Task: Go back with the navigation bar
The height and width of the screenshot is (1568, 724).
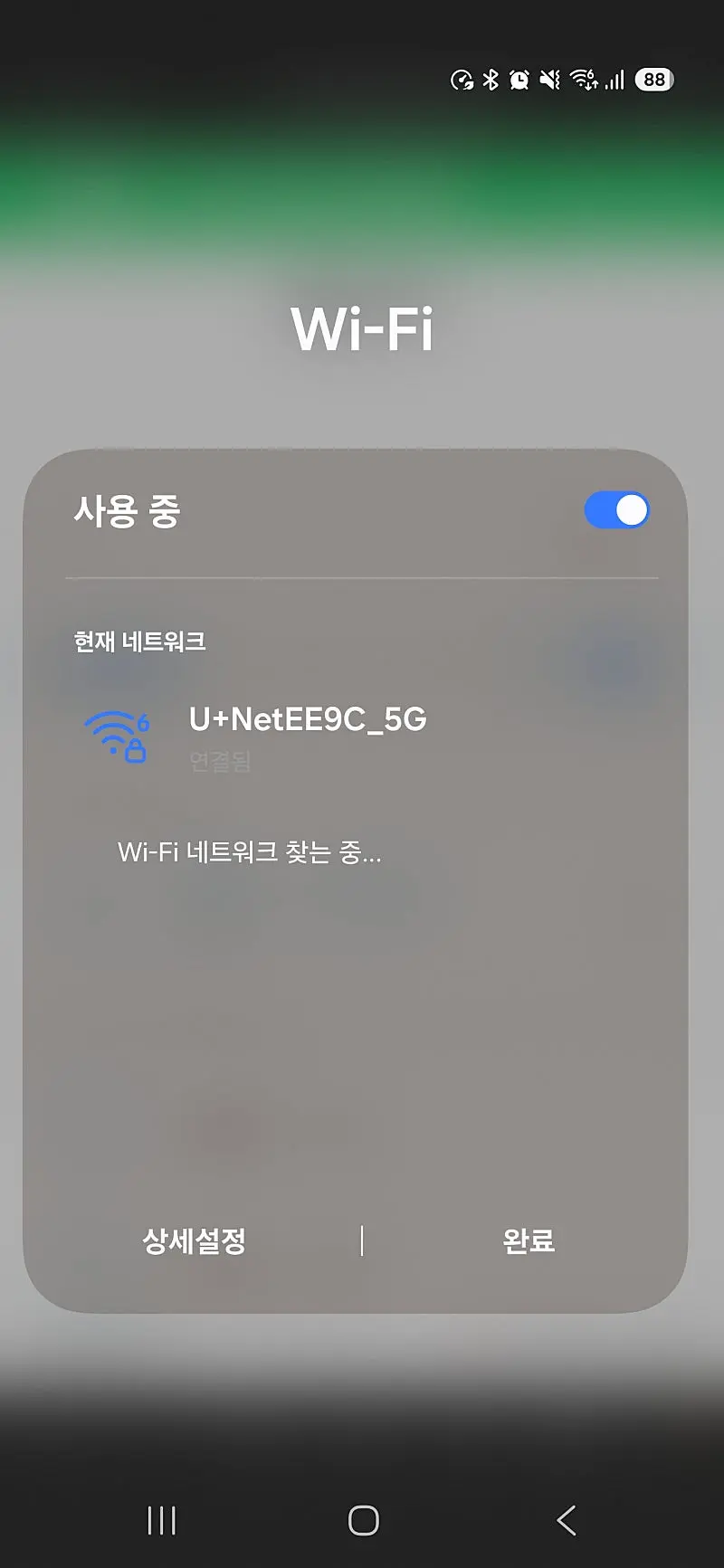Action: point(567,1521)
